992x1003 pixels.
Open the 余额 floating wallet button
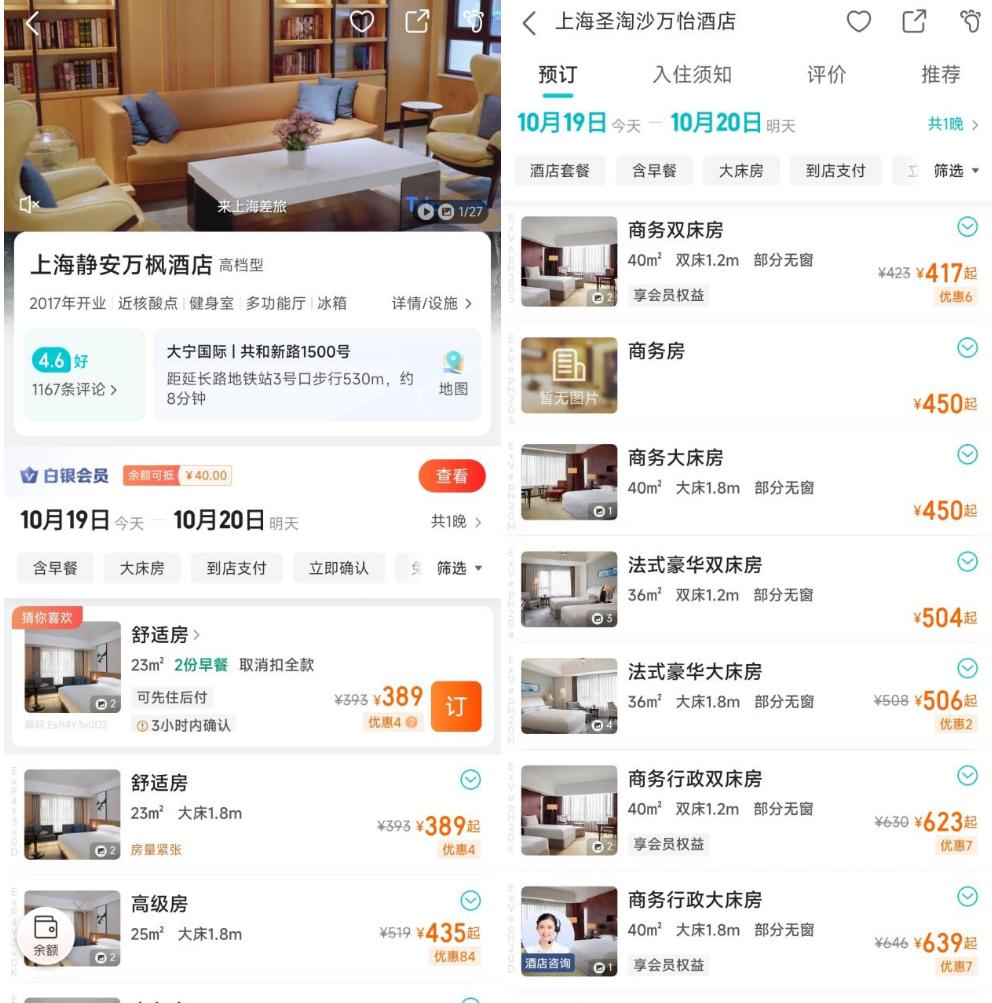[45, 935]
